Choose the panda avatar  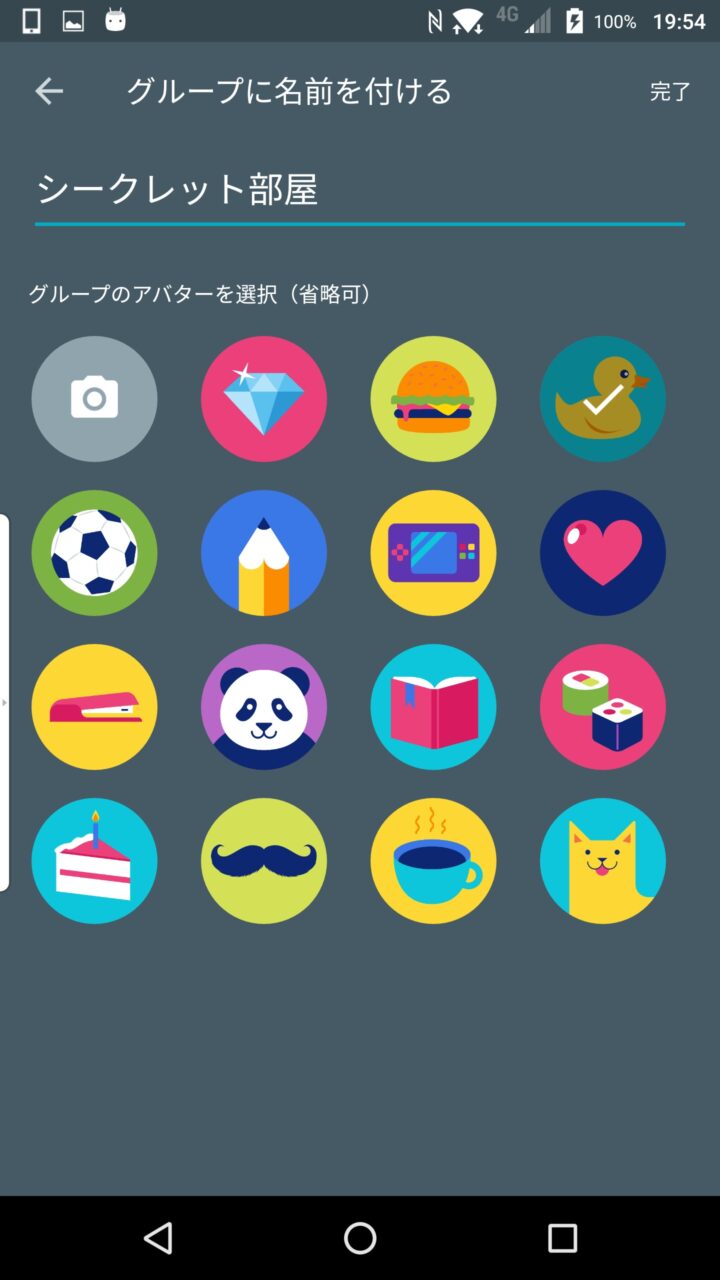(264, 707)
